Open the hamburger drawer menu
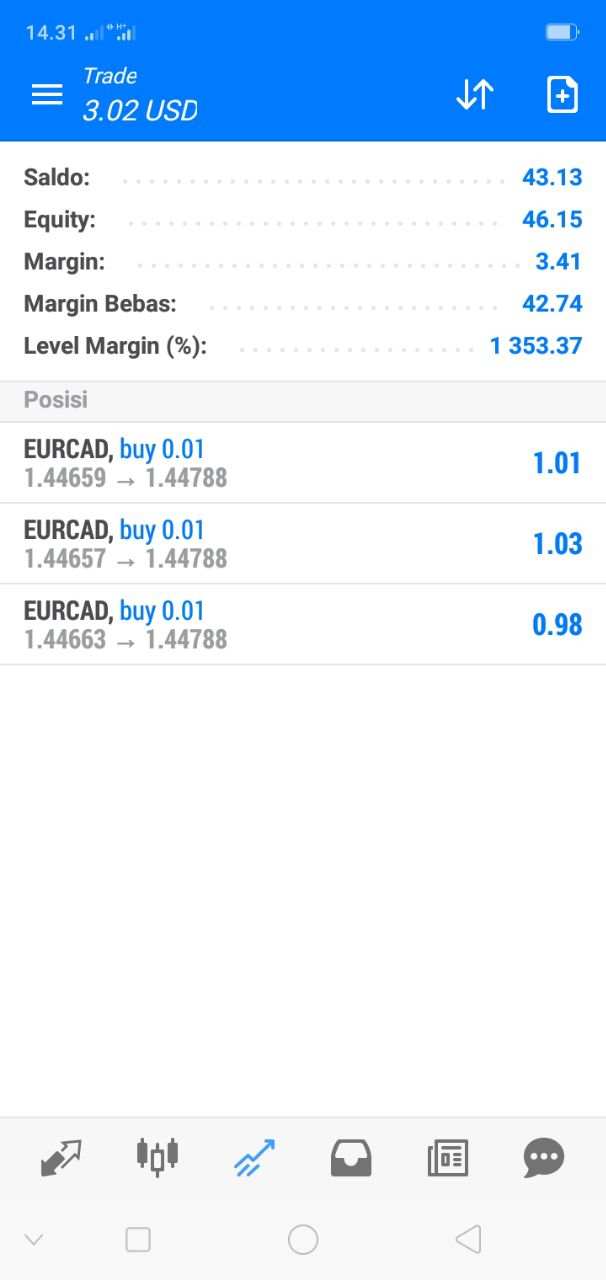The height and width of the screenshot is (1280, 606). 47,95
